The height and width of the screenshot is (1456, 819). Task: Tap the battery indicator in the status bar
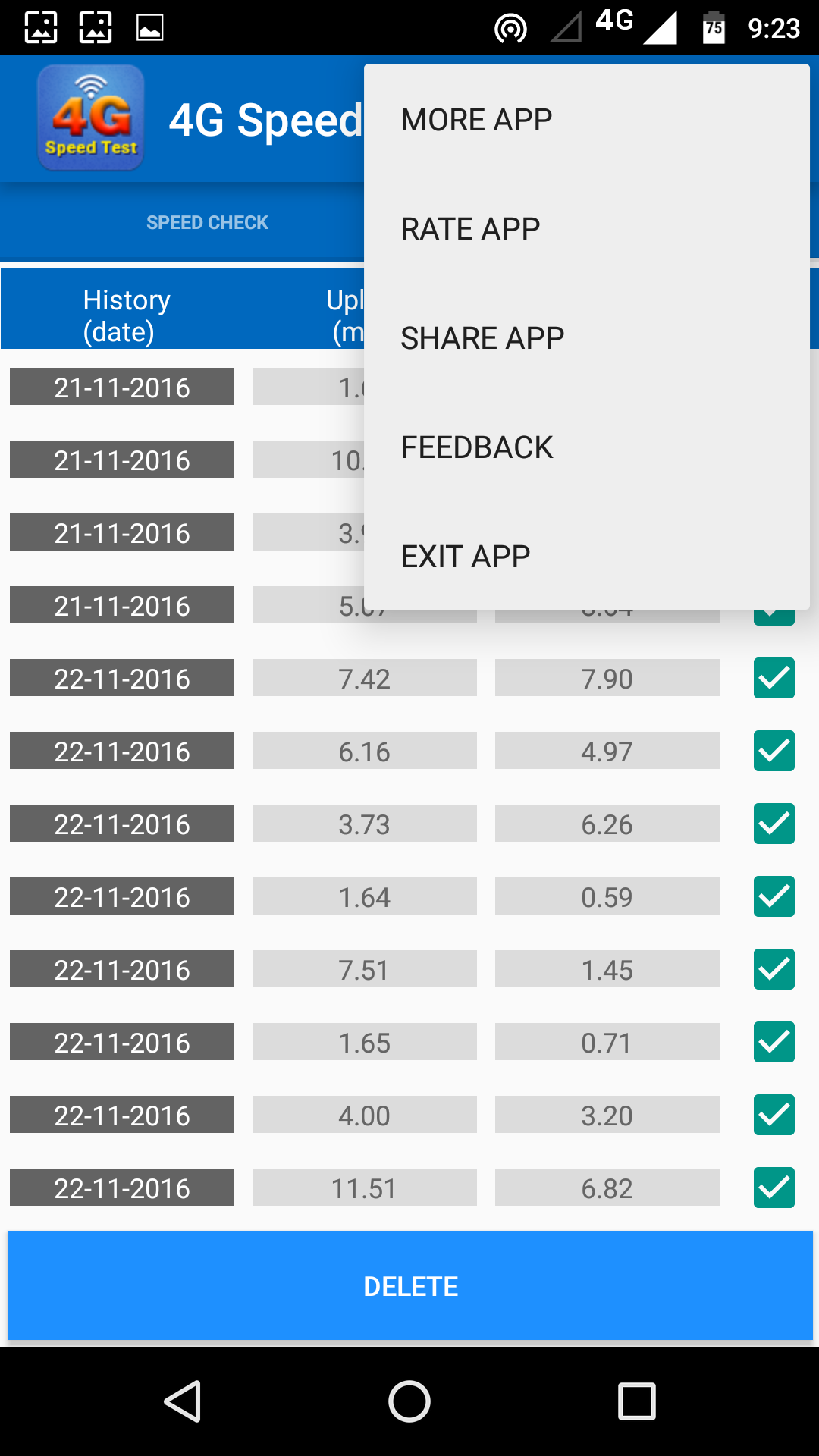pos(713,27)
